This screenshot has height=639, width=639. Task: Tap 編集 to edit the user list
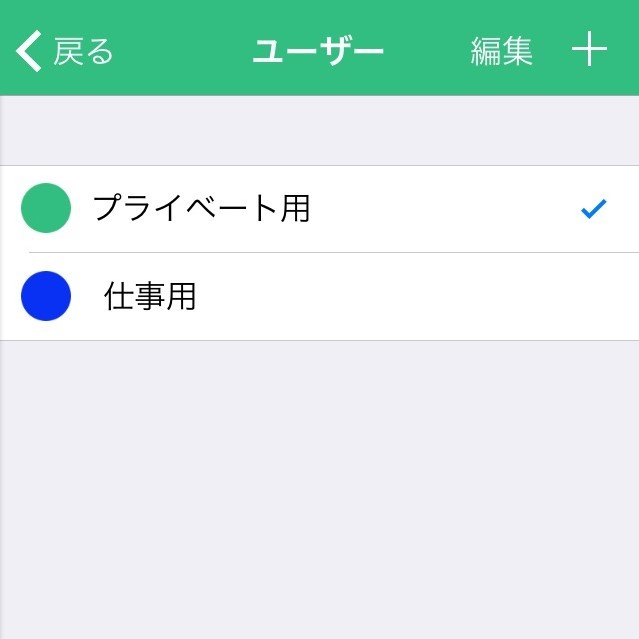pyautogui.click(x=501, y=50)
